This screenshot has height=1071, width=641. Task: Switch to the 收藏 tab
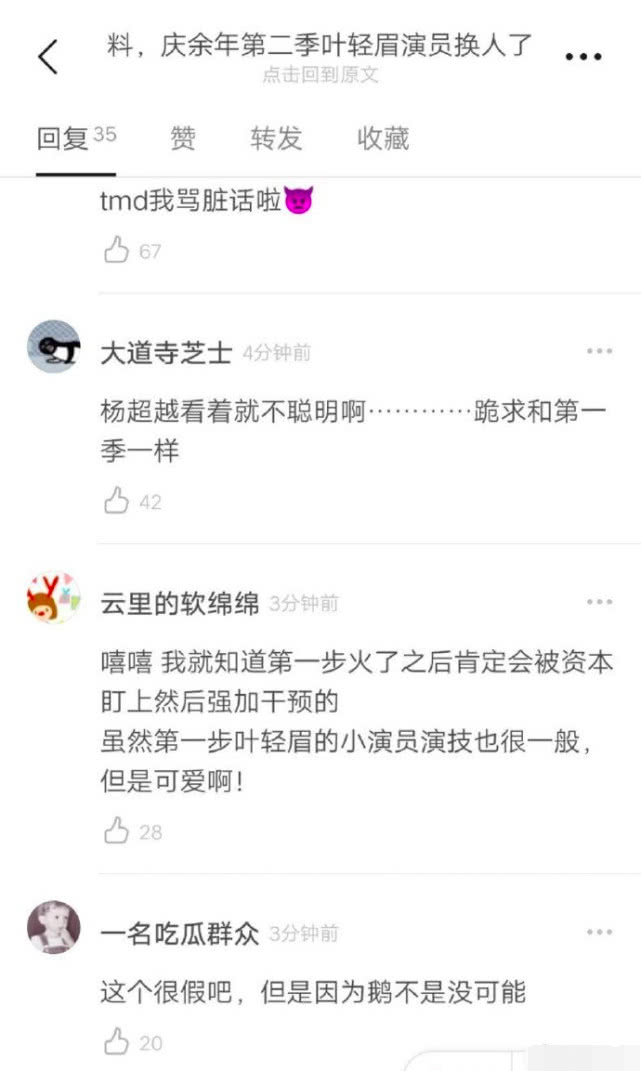(x=383, y=139)
